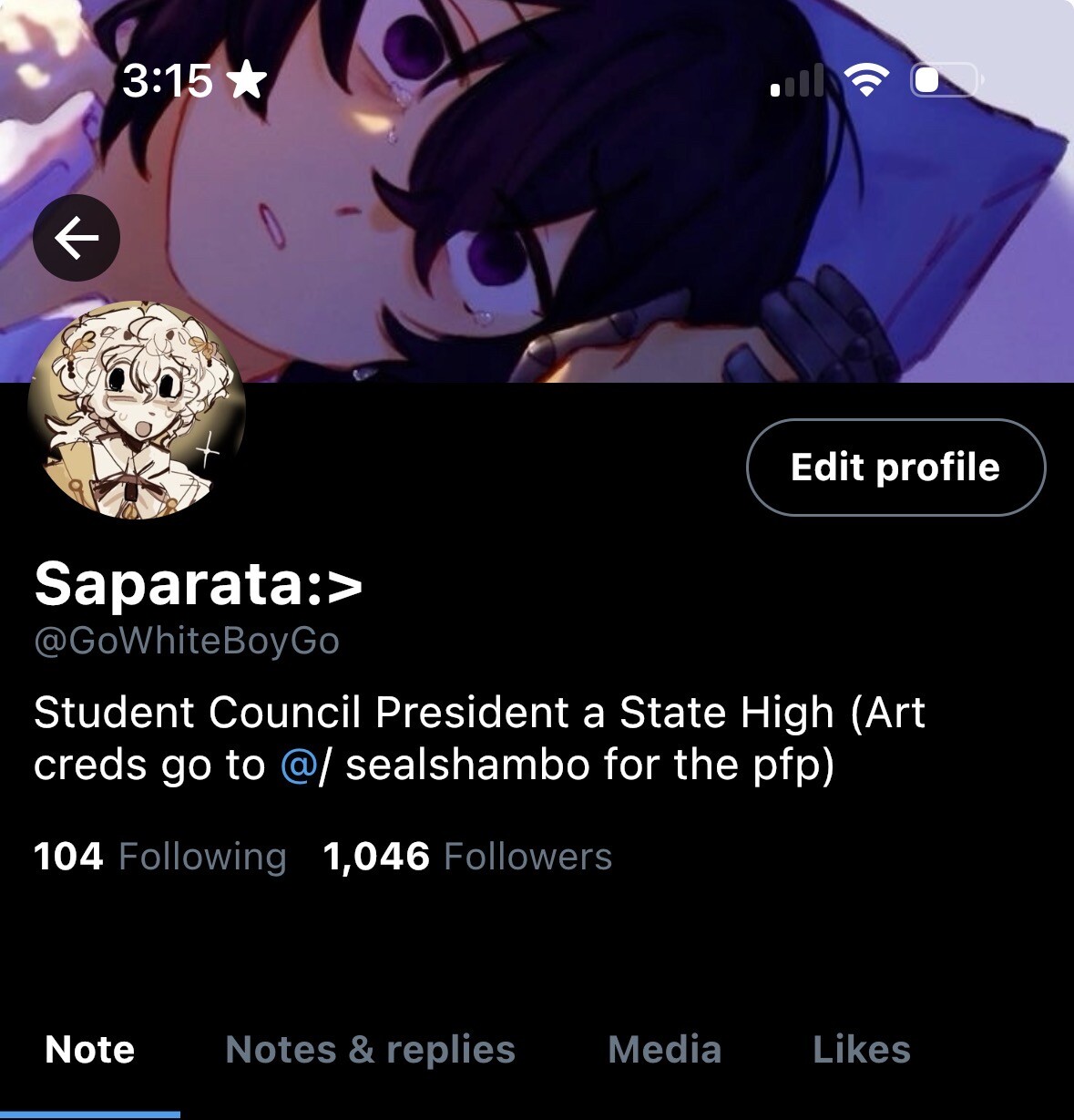Tap the Edit profile button
This screenshot has width=1074, height=1120.
click(895, 468)
